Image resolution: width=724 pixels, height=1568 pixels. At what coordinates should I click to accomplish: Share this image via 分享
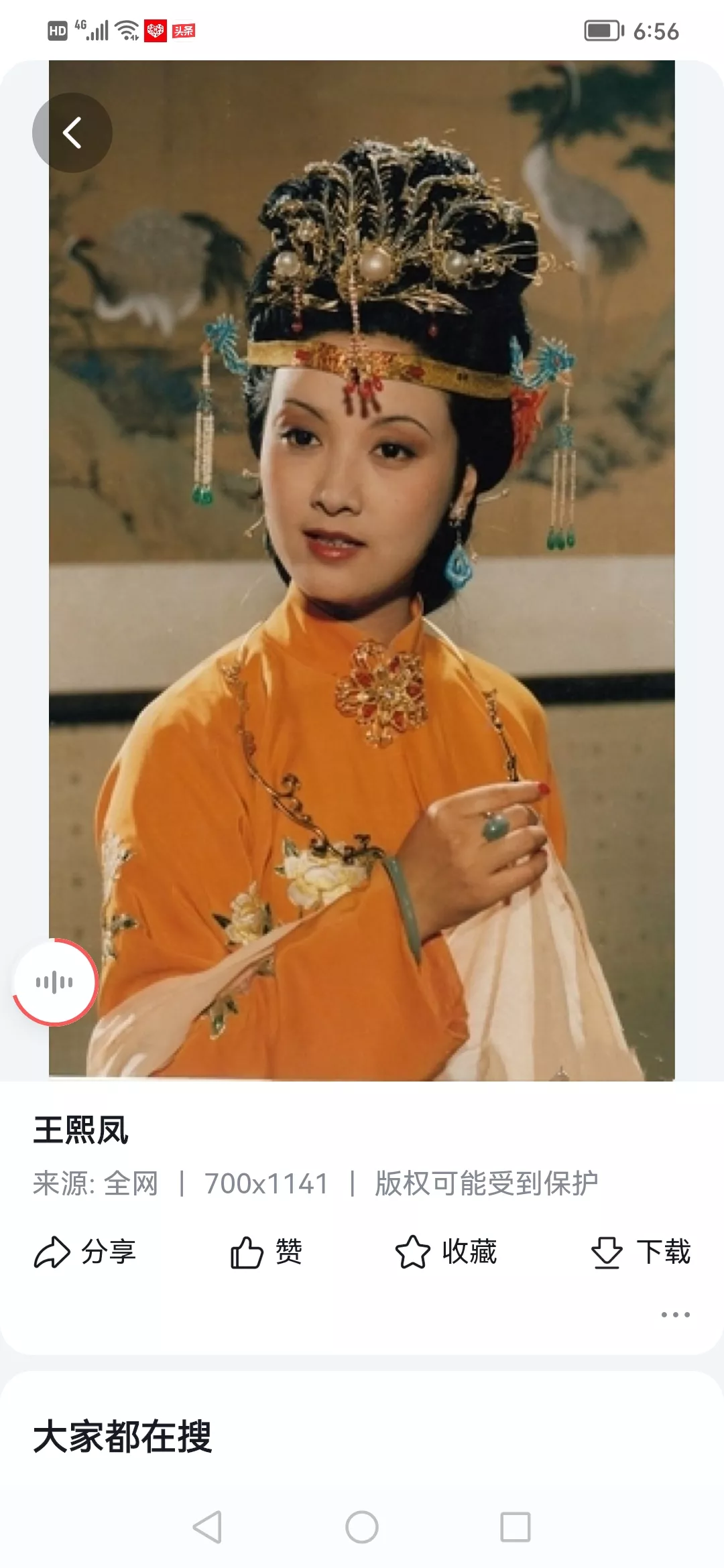[x=85, y=1252]
